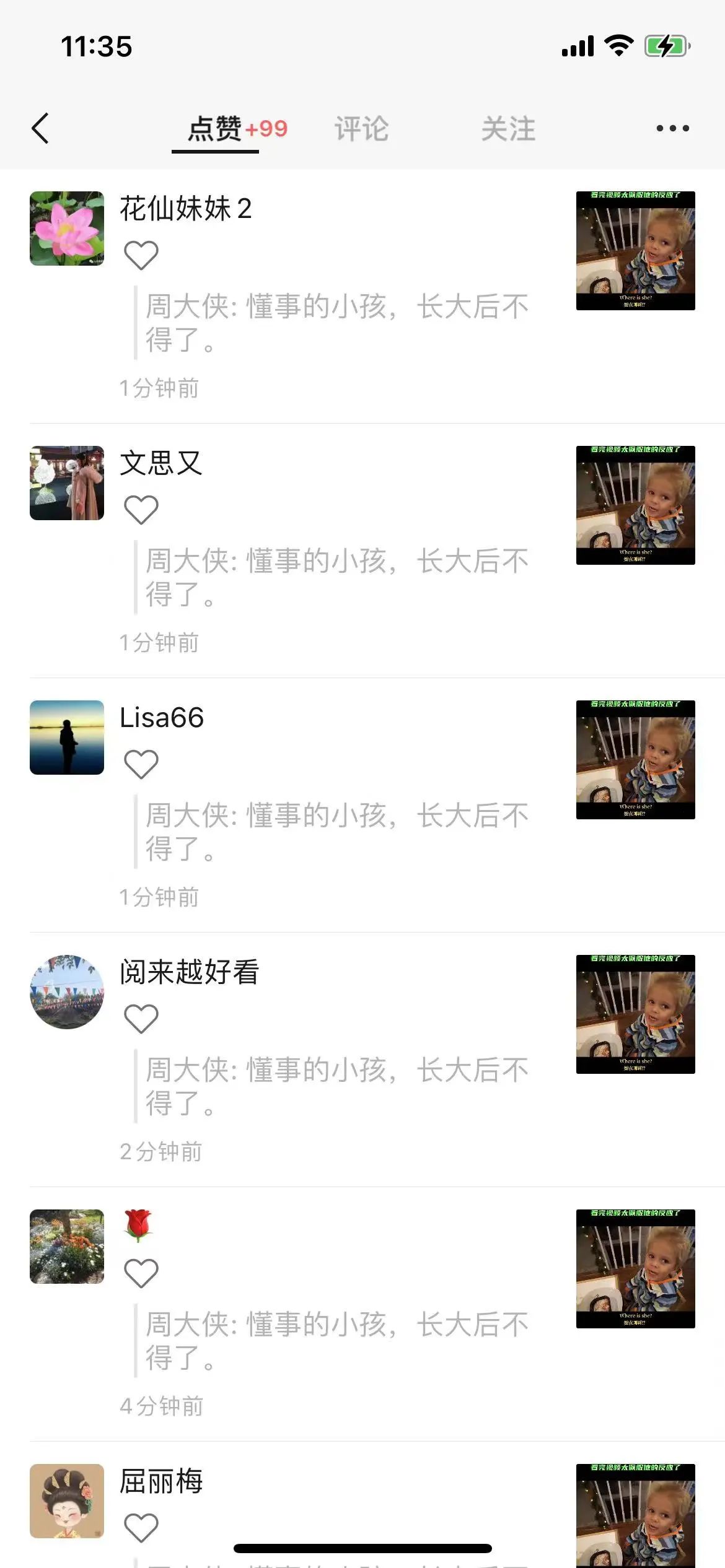
Task: Open the video thumbnail beside 花仙妹妹 2
Action: coord(635,251)
